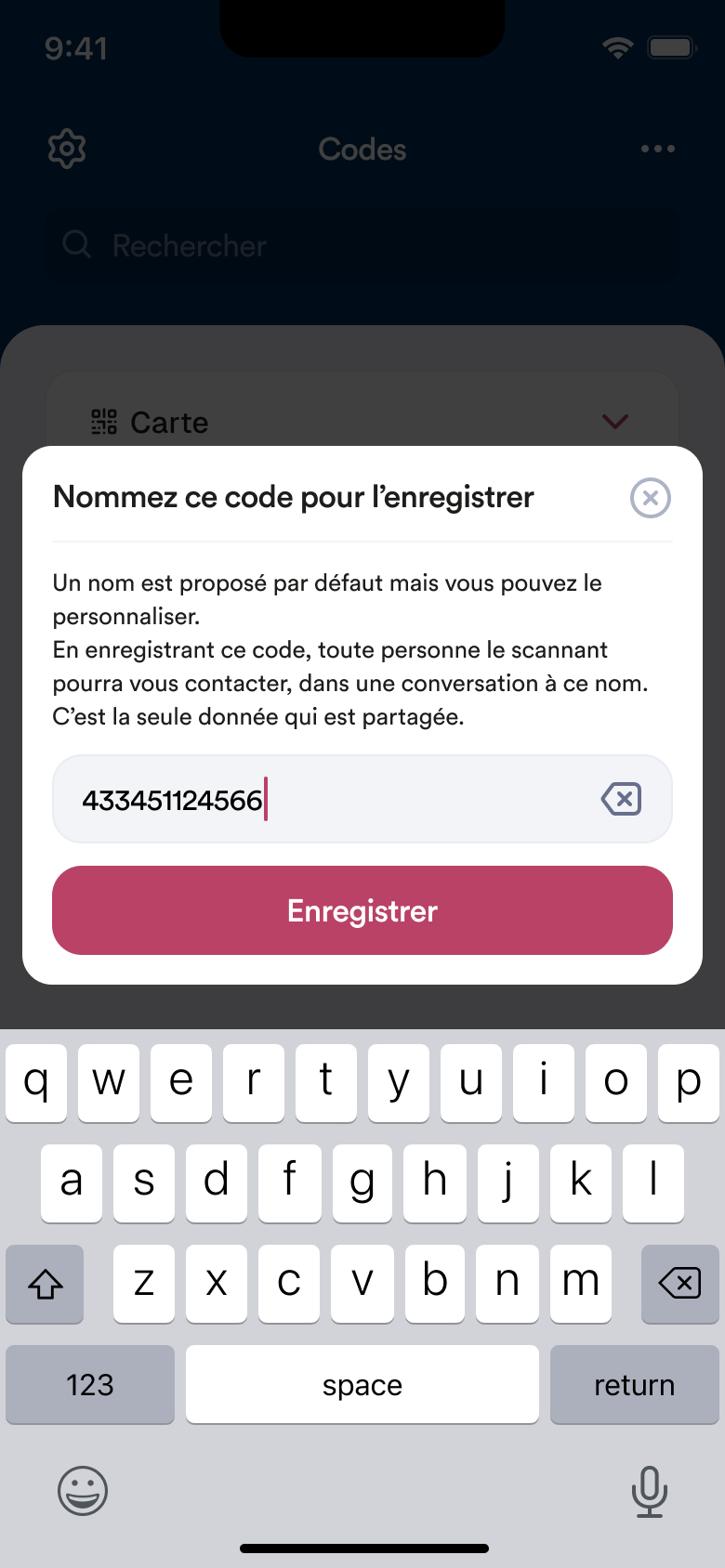Open the emoji keyboard

tap(83, 1490)
